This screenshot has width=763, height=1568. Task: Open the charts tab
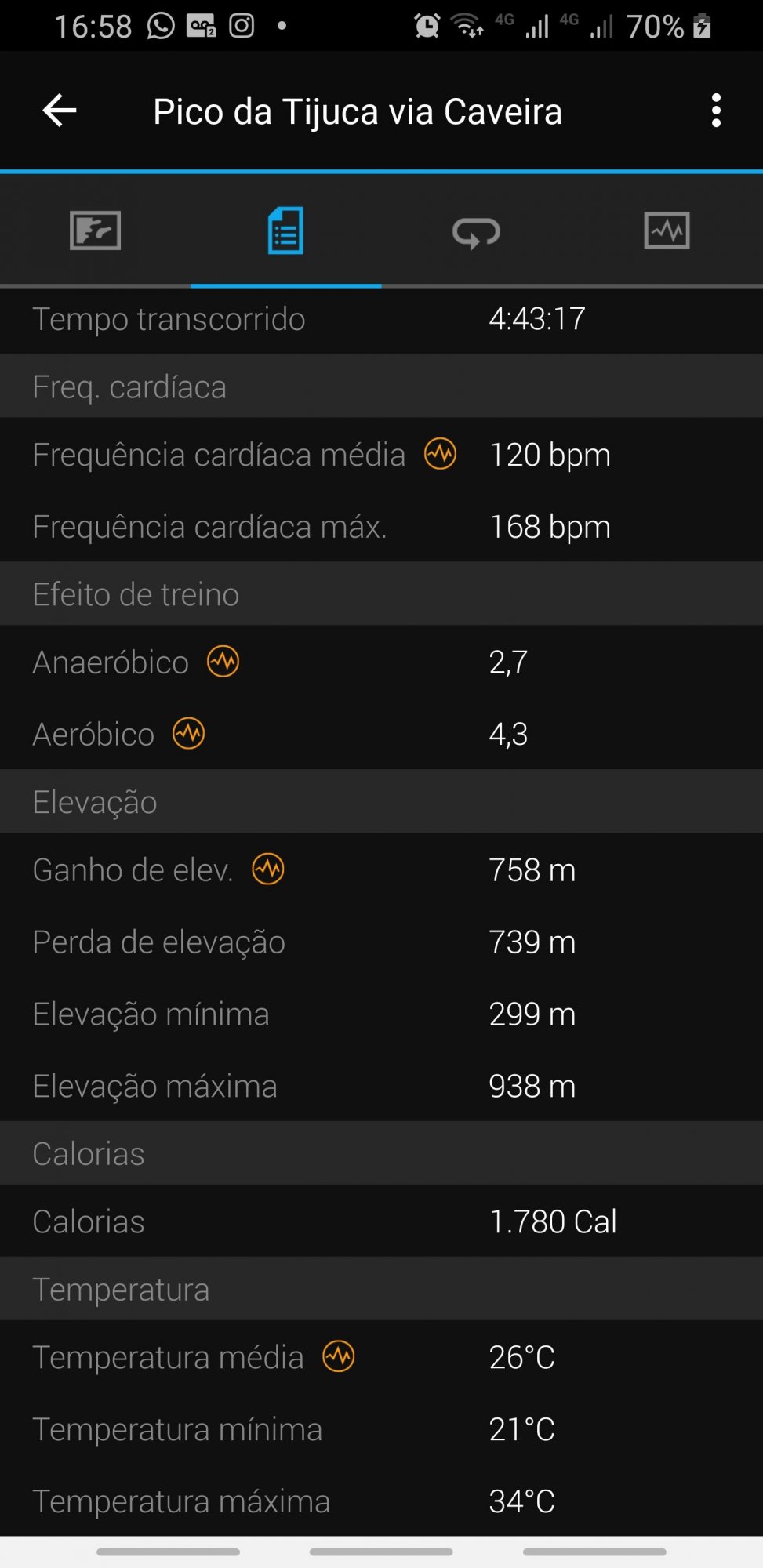[667, 230]
